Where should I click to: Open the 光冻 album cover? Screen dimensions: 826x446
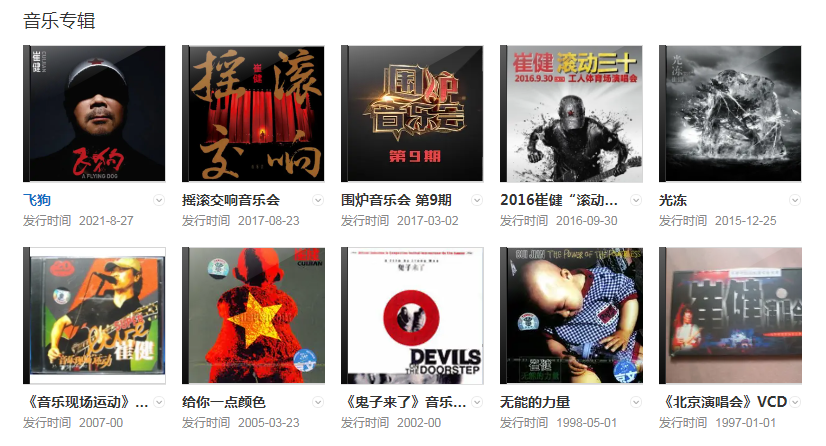tap(731, 113)
